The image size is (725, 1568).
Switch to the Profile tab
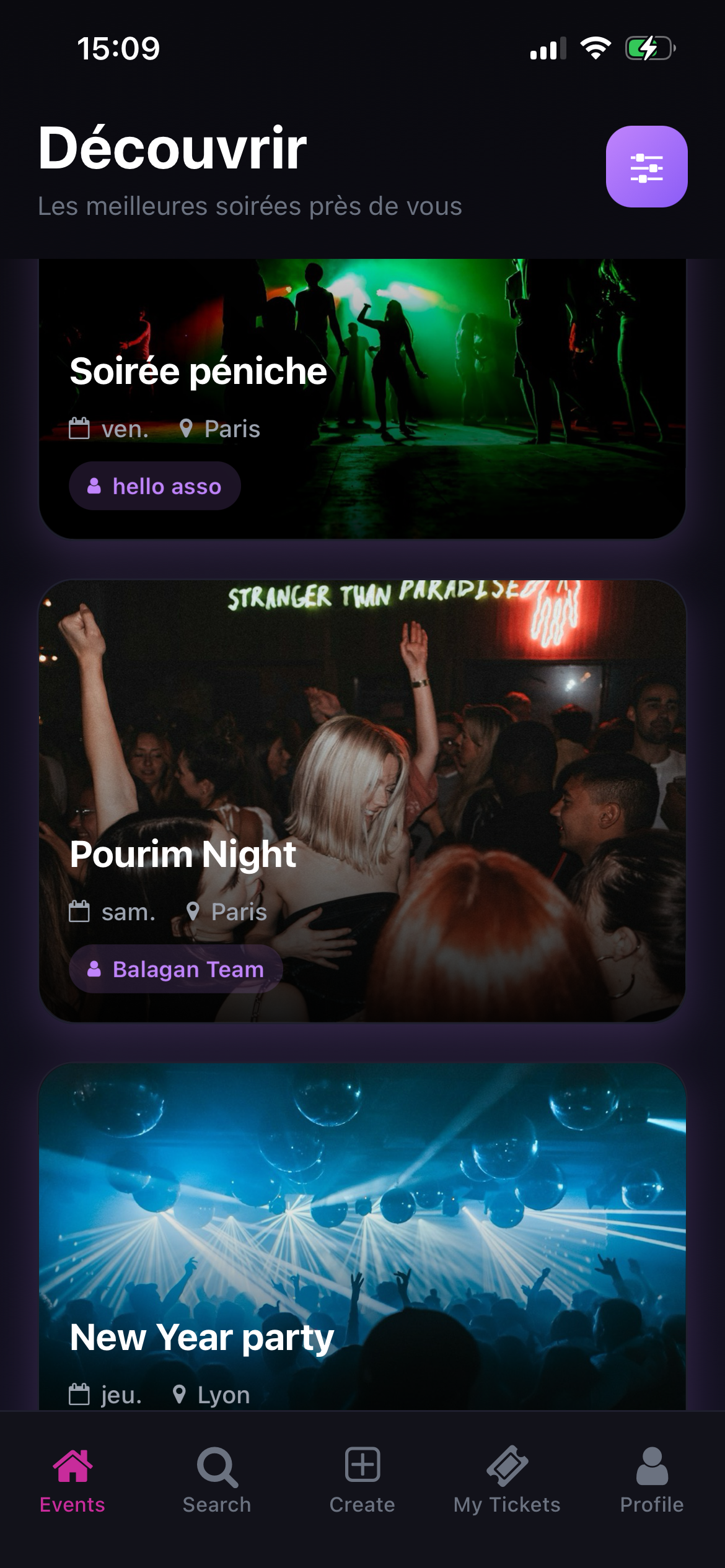652,1481
